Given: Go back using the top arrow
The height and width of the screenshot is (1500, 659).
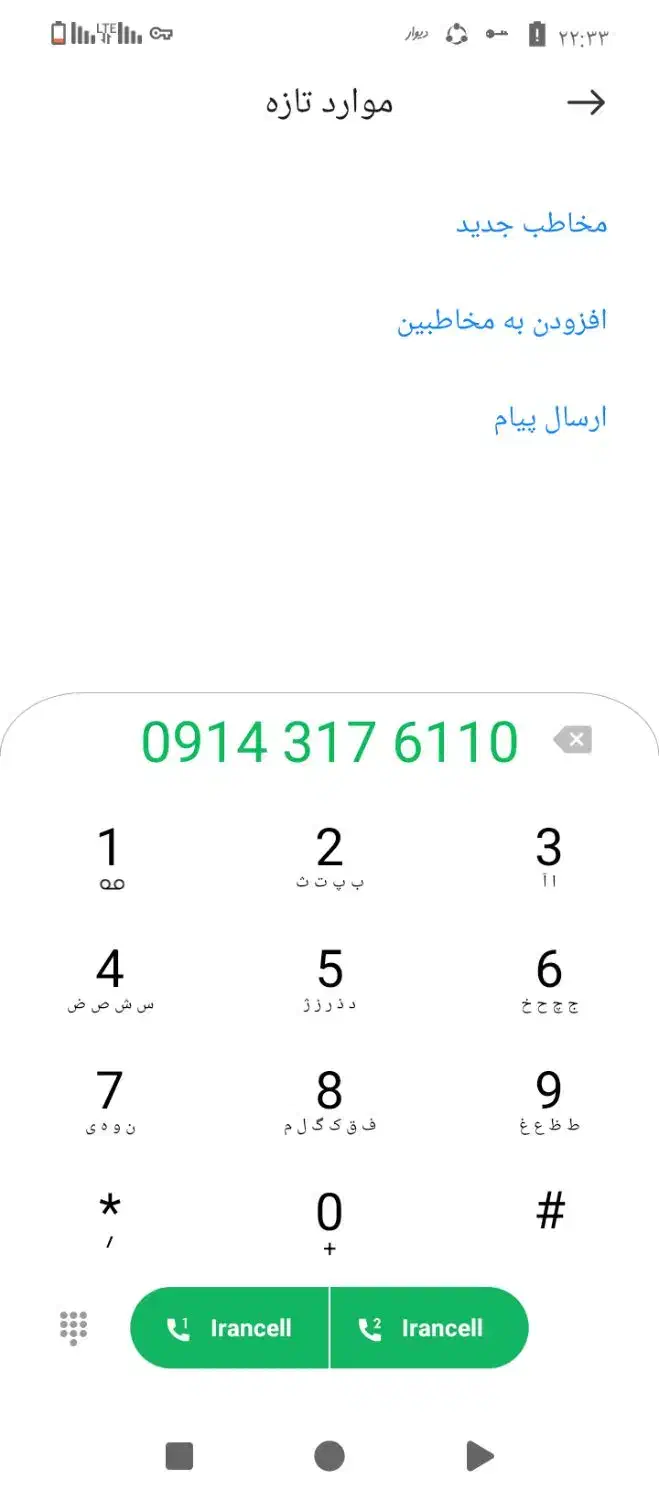Looking at the screenshot, I should tap(586, 102).
